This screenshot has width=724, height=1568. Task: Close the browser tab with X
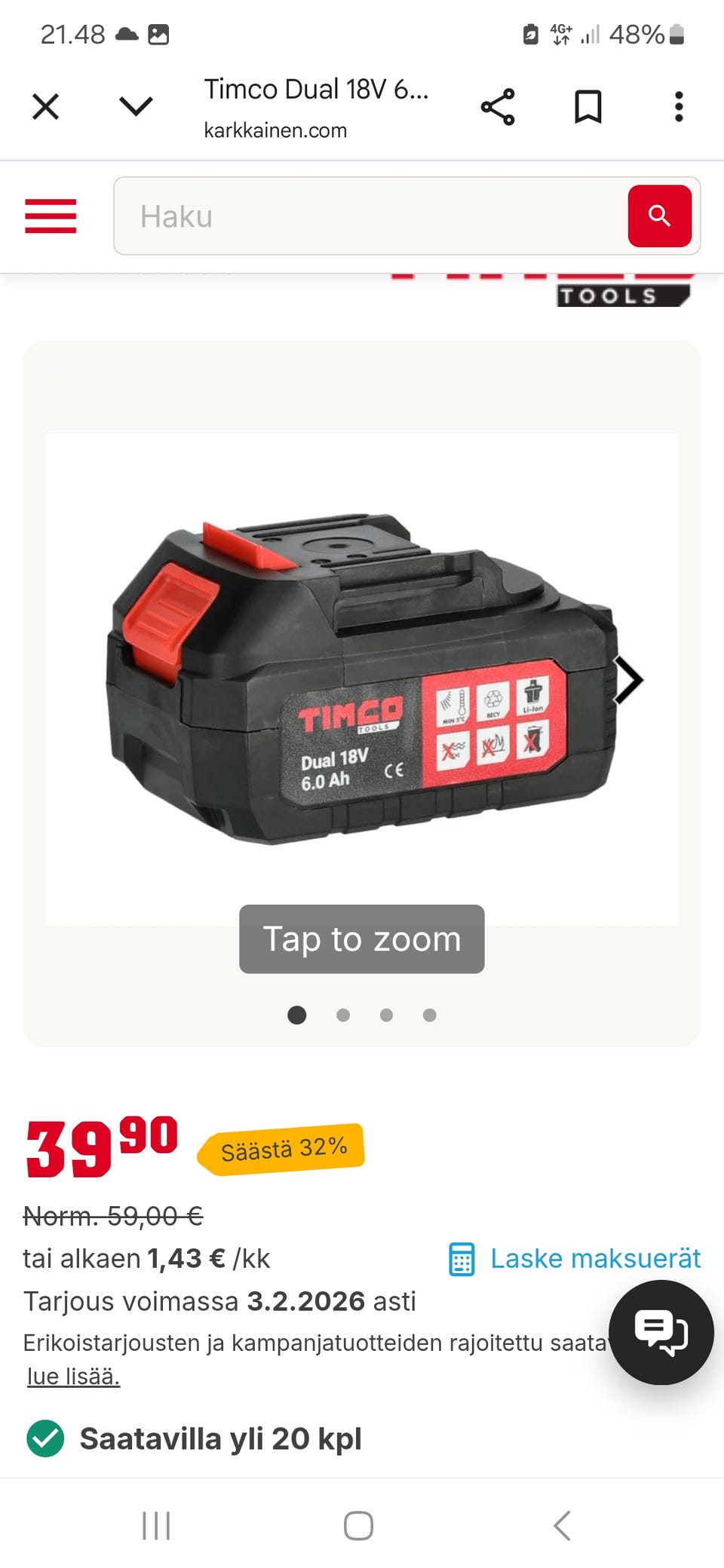(45, 106)
